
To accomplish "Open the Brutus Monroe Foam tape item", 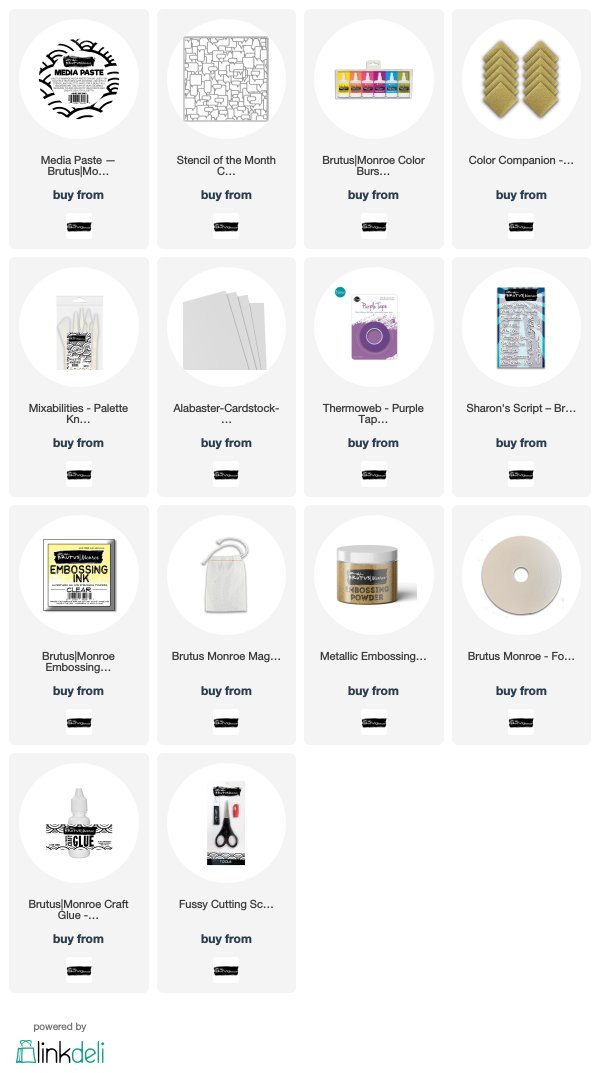I will click(521, 625).
